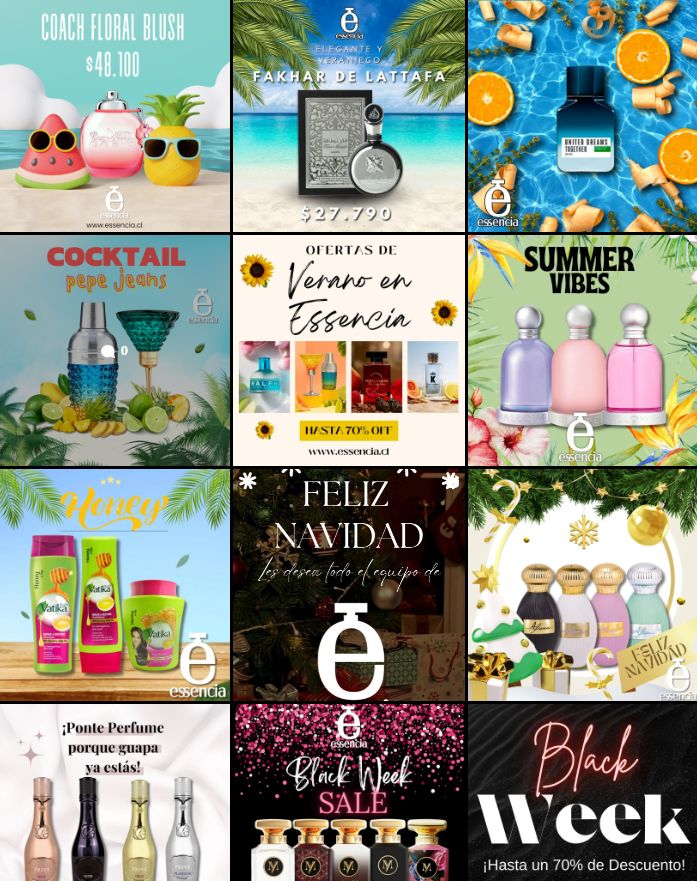Open the dark Feliz Navidad greeting post
This screenshot has width=697, height=881.
click(x=348, y=585)
